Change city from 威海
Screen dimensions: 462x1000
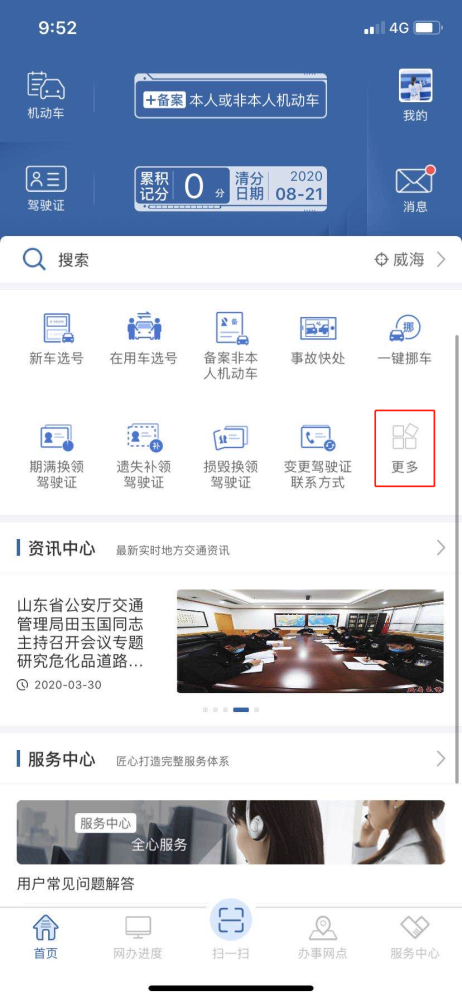(x=410, y=260)
